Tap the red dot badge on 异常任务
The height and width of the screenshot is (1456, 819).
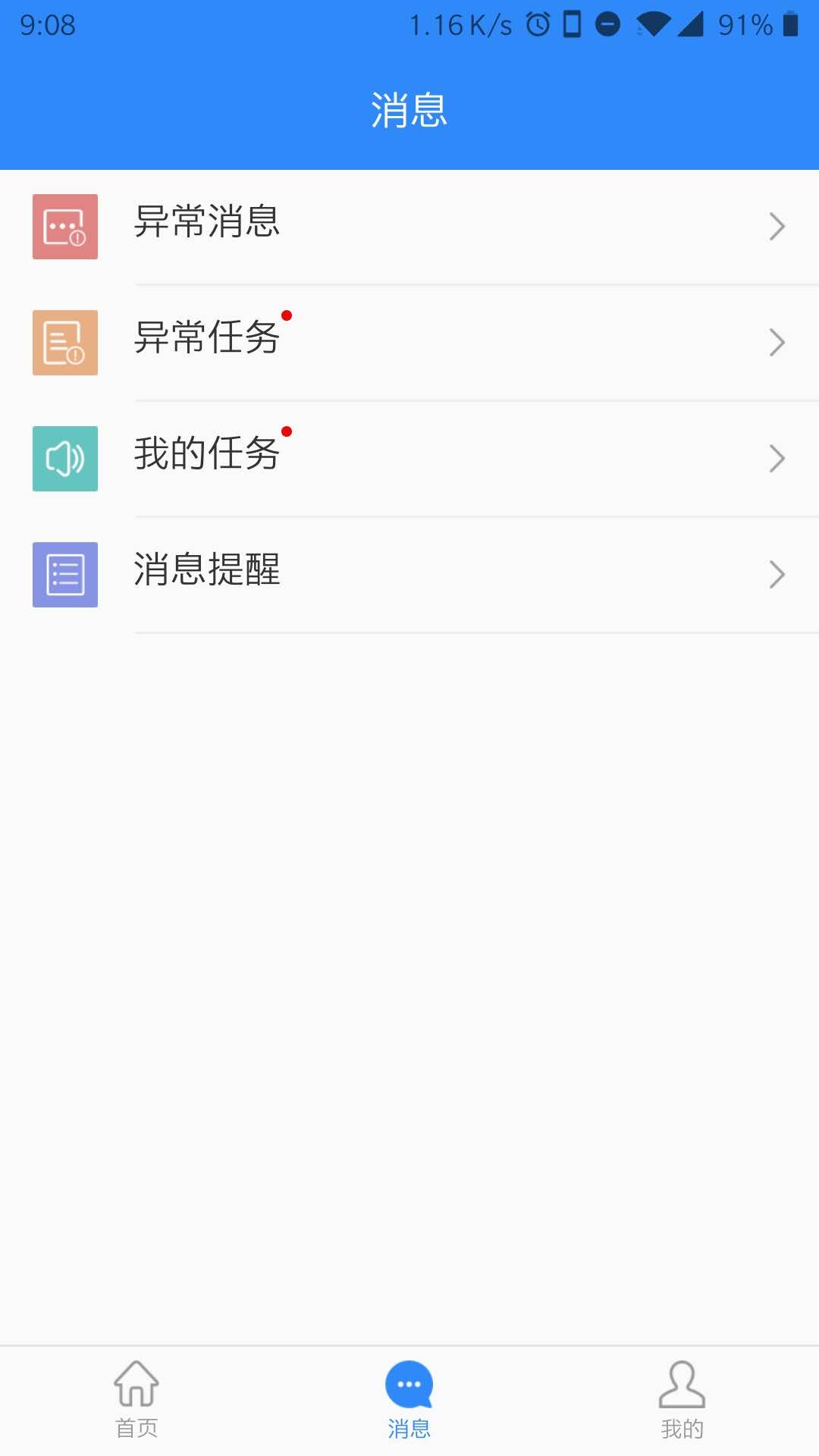point(287,315)
